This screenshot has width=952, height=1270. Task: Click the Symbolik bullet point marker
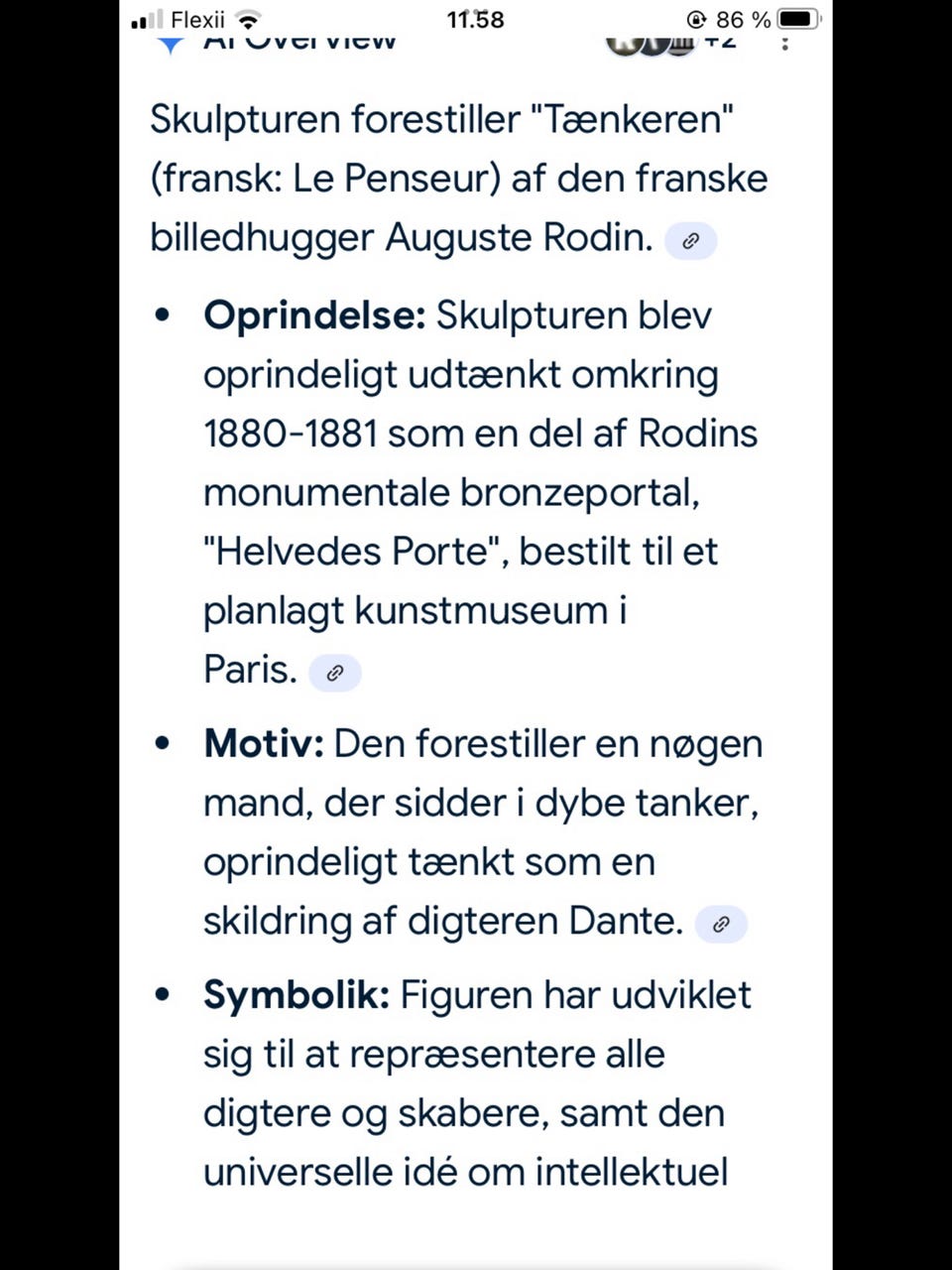164,993
